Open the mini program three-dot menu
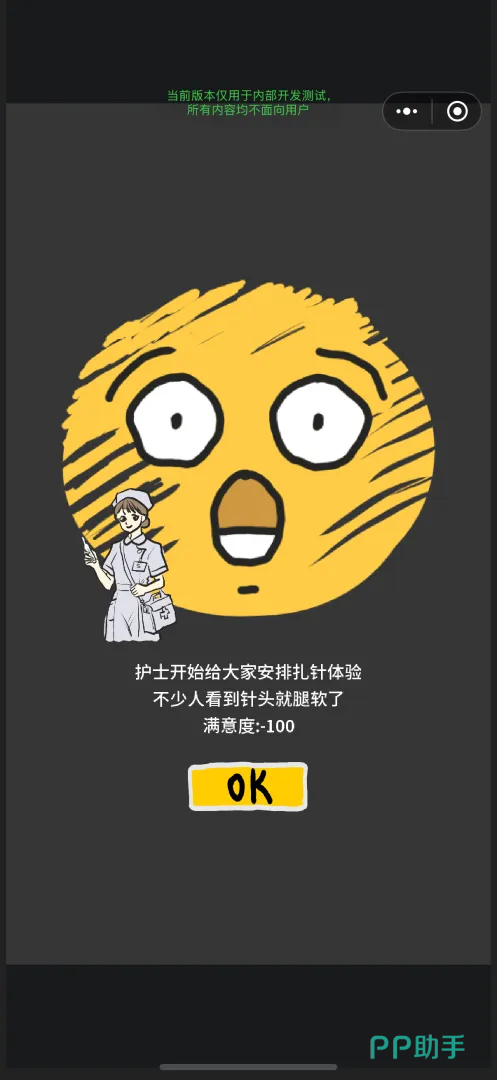 (x=407, y=112)
